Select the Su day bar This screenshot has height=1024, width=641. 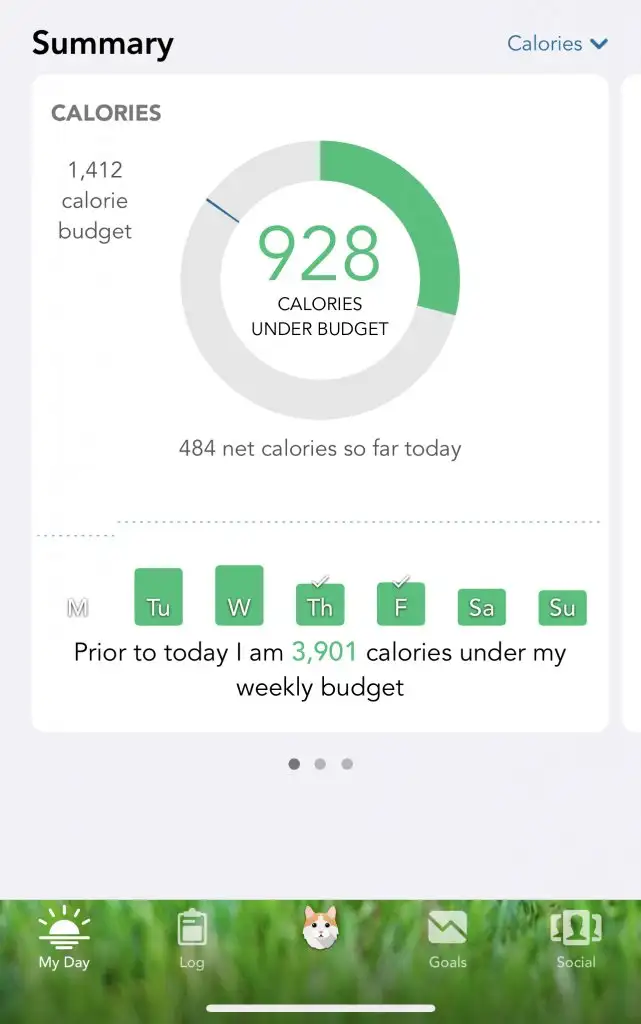click(562, 608)
